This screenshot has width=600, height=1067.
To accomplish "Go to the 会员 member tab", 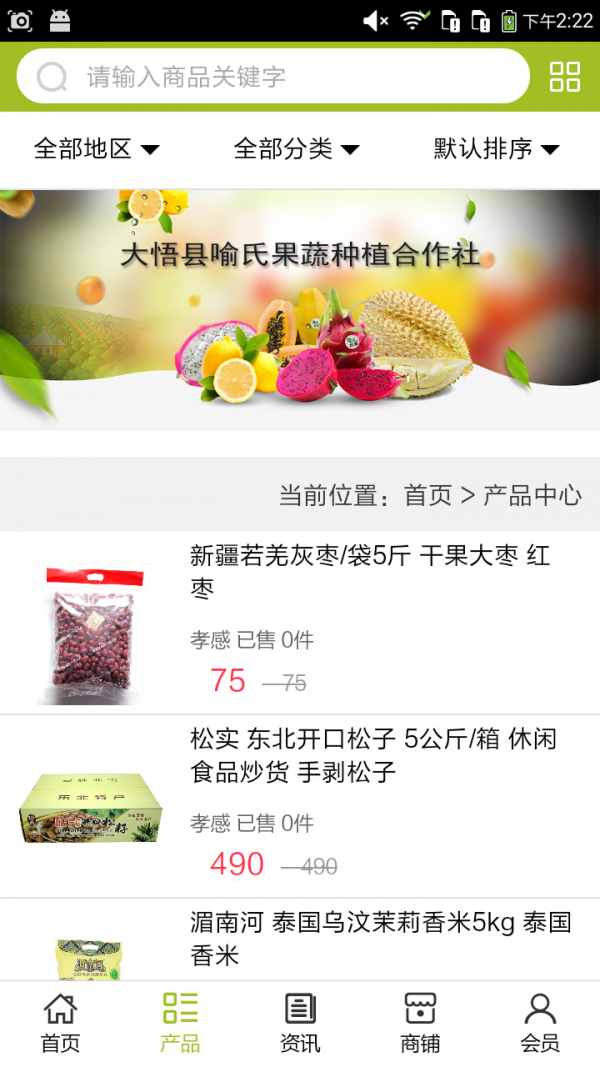I will (x=540, y=1023).
